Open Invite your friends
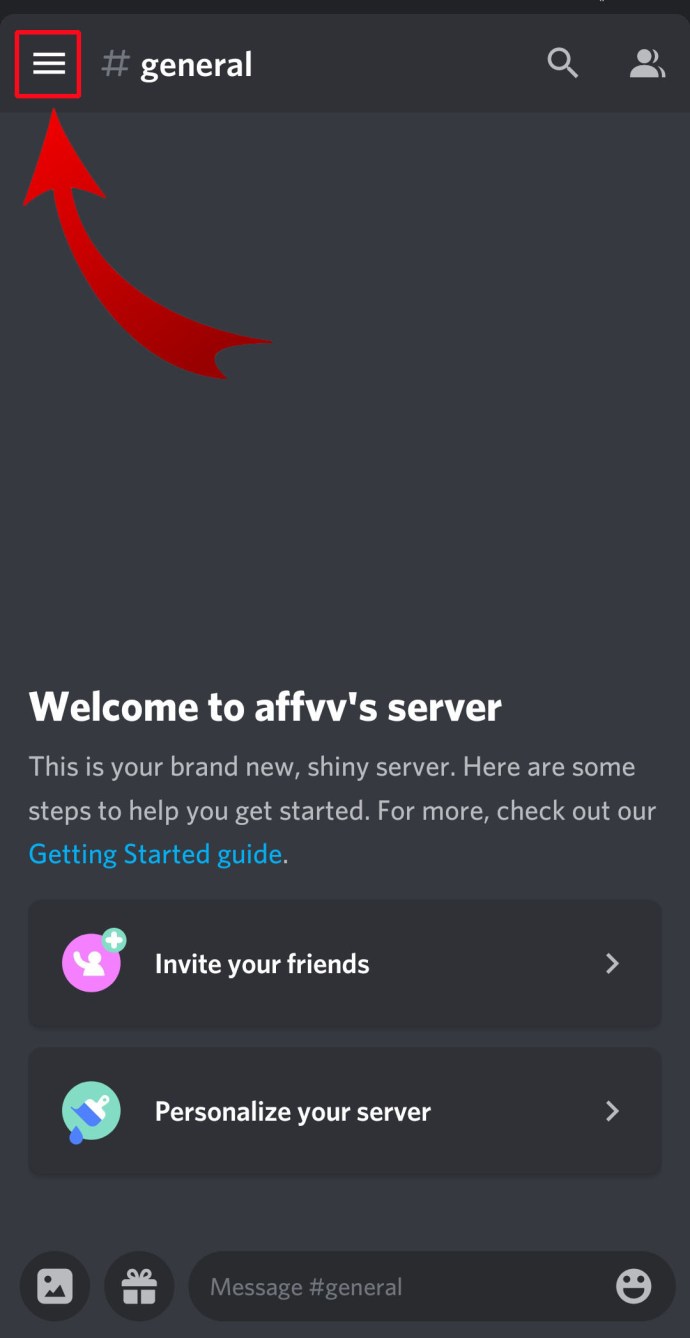 [345, 964]
